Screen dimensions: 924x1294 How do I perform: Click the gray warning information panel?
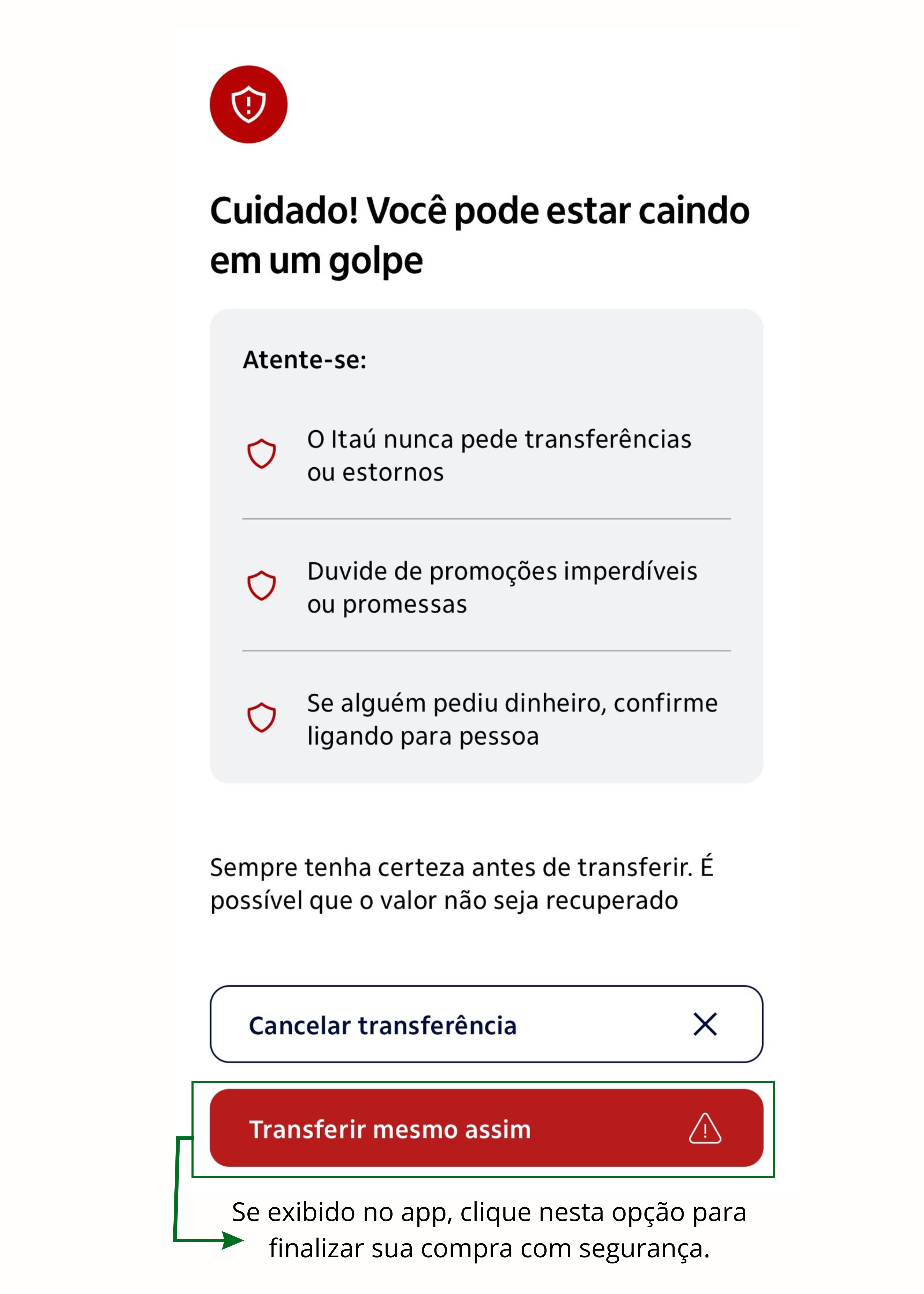(486, 543)
